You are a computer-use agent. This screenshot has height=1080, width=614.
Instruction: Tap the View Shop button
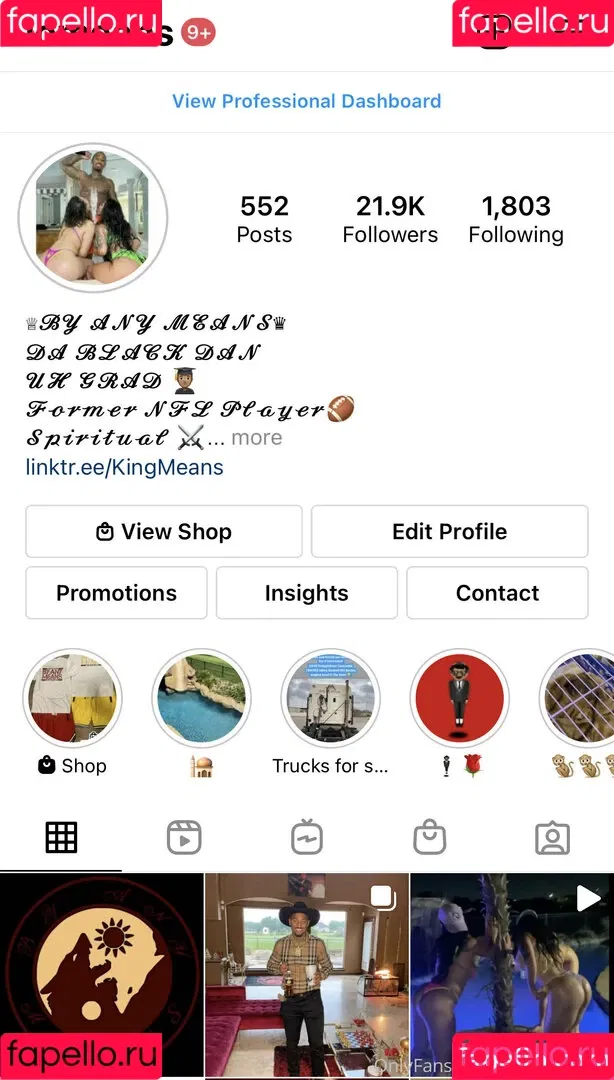point(164,531)
